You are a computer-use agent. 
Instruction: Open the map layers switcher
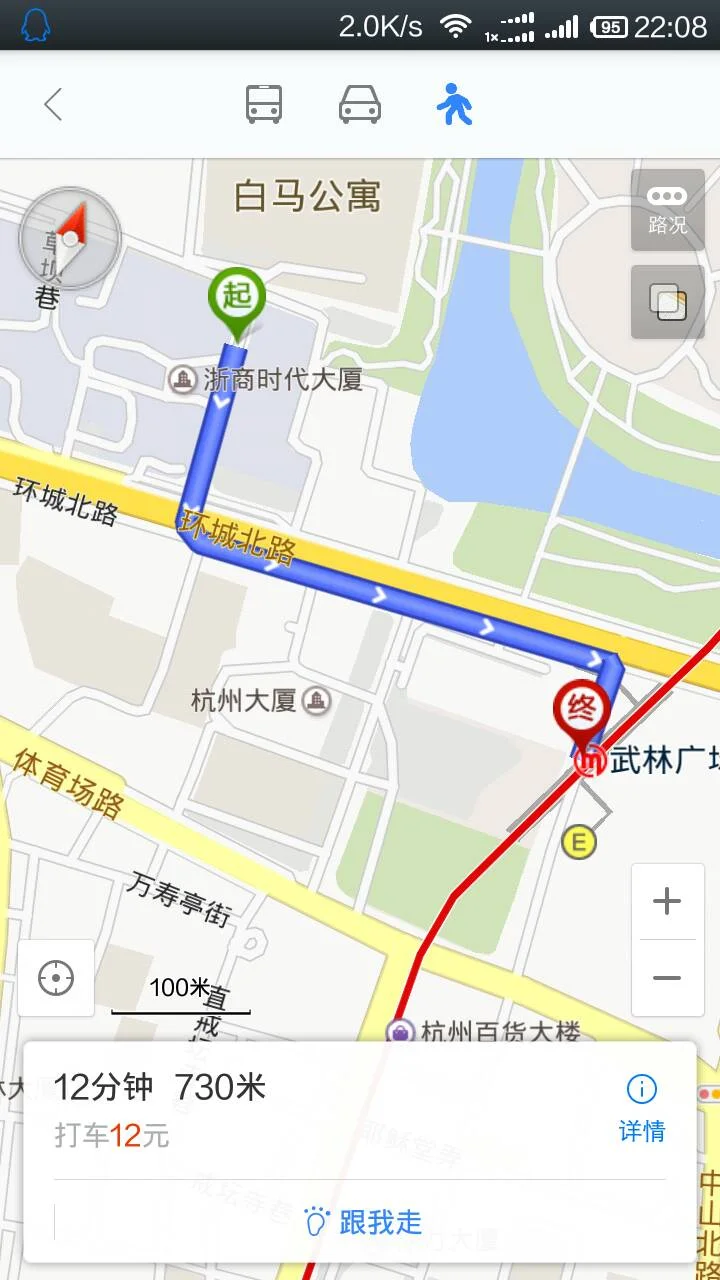tap(667, 300)
